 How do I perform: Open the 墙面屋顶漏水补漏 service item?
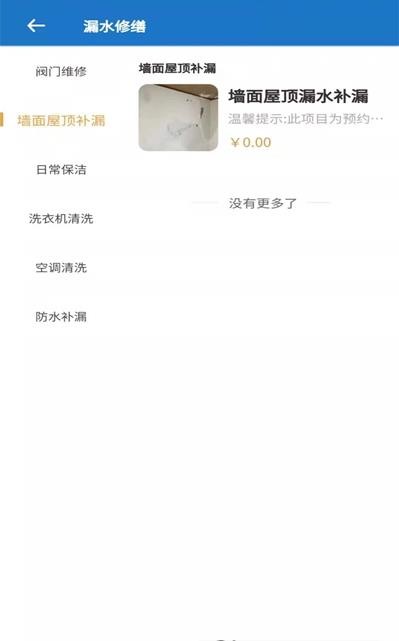(262, 118)
